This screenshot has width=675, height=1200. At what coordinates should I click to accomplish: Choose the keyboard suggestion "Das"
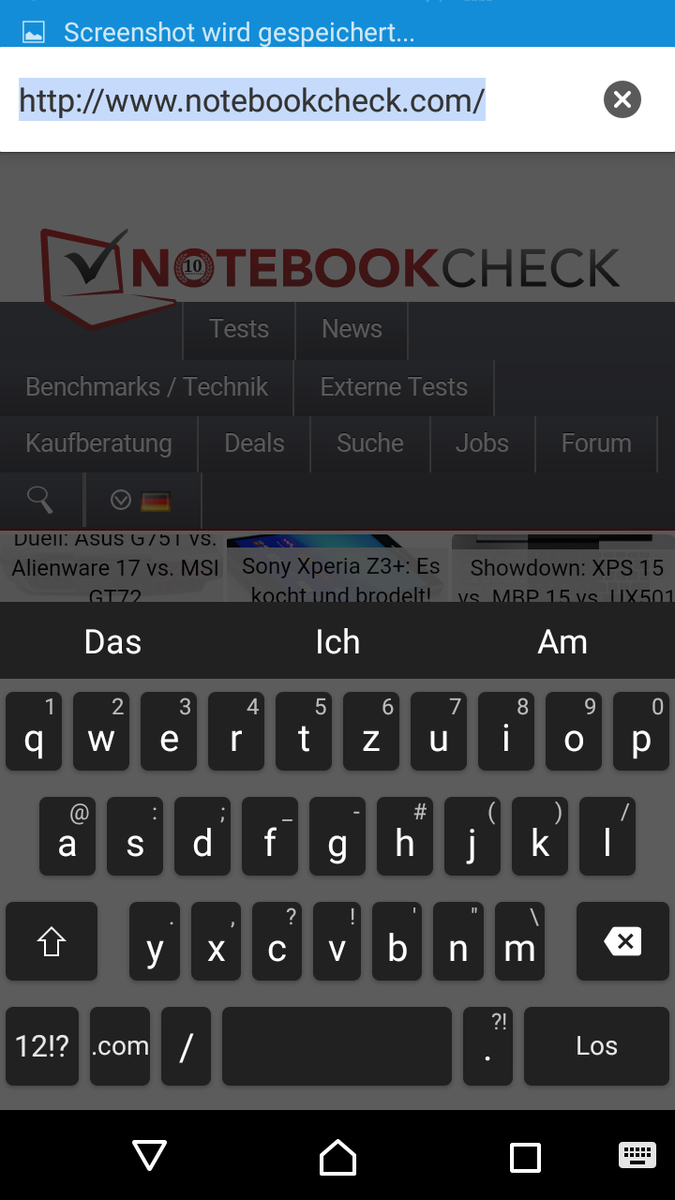click(x=113, y=642)
